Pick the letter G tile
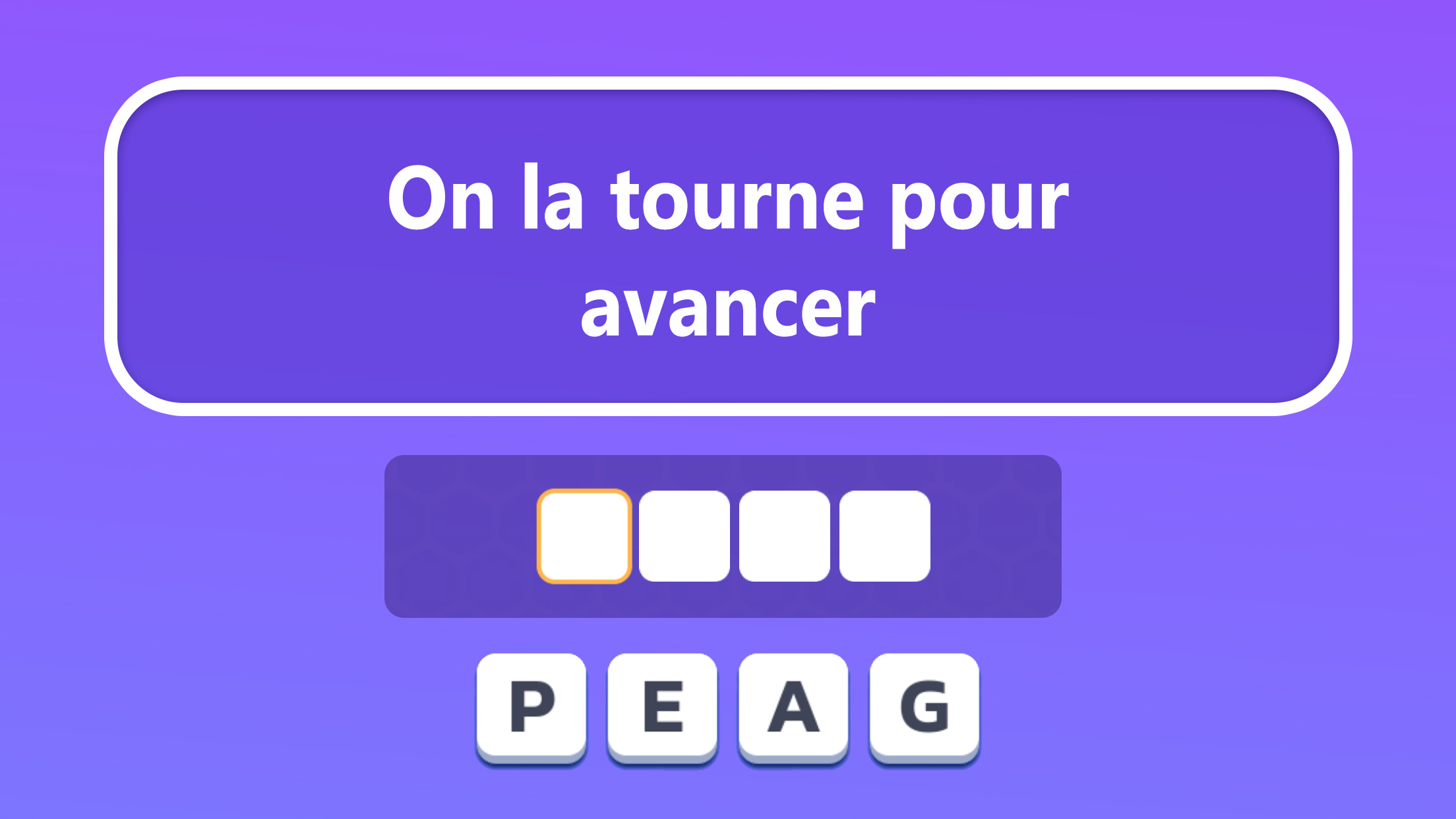This screenshot has width=1456, height=819. pos(925,707)
